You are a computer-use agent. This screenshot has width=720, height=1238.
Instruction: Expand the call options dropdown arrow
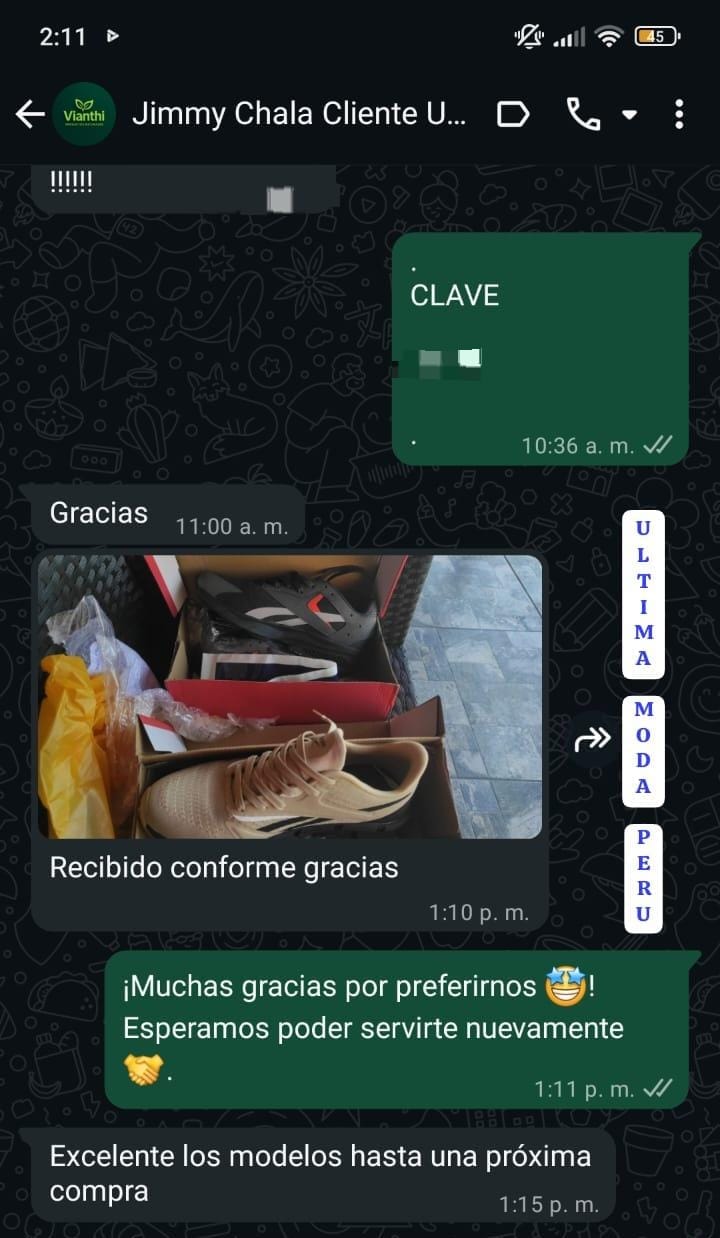coord(630,115)
